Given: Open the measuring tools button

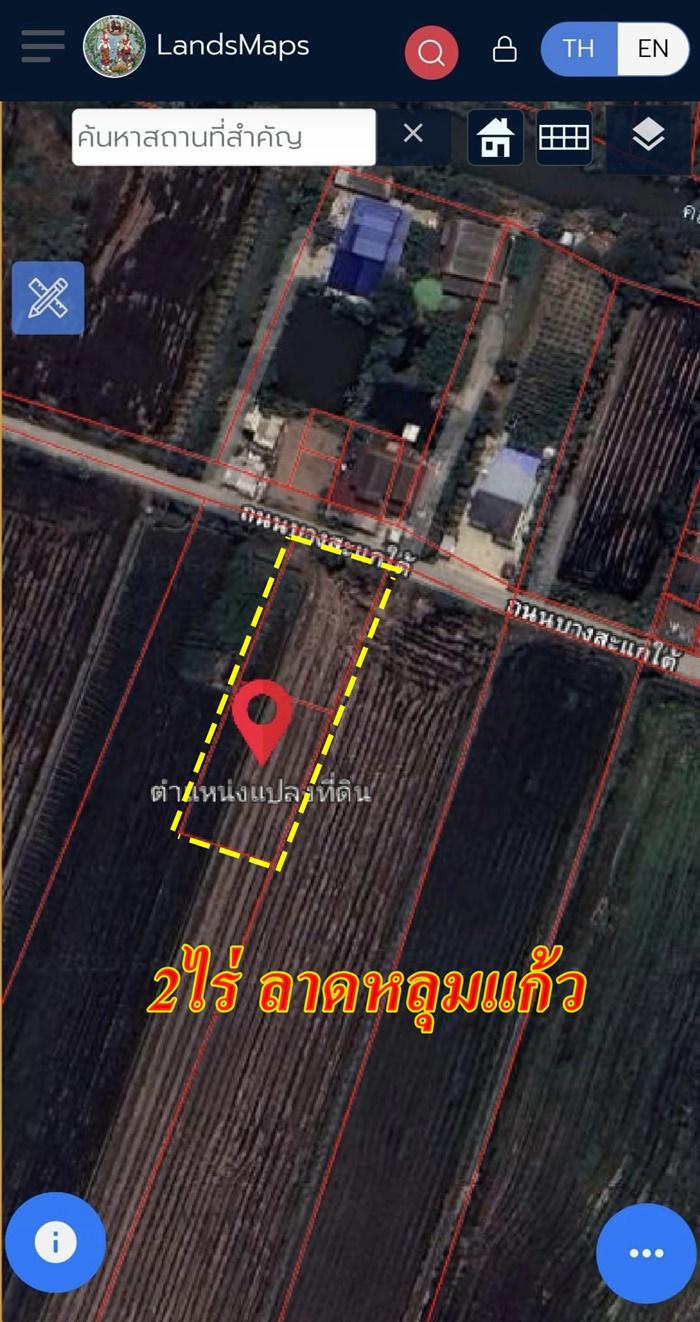Looking at the screenshot, I should (x=48, y=298).
